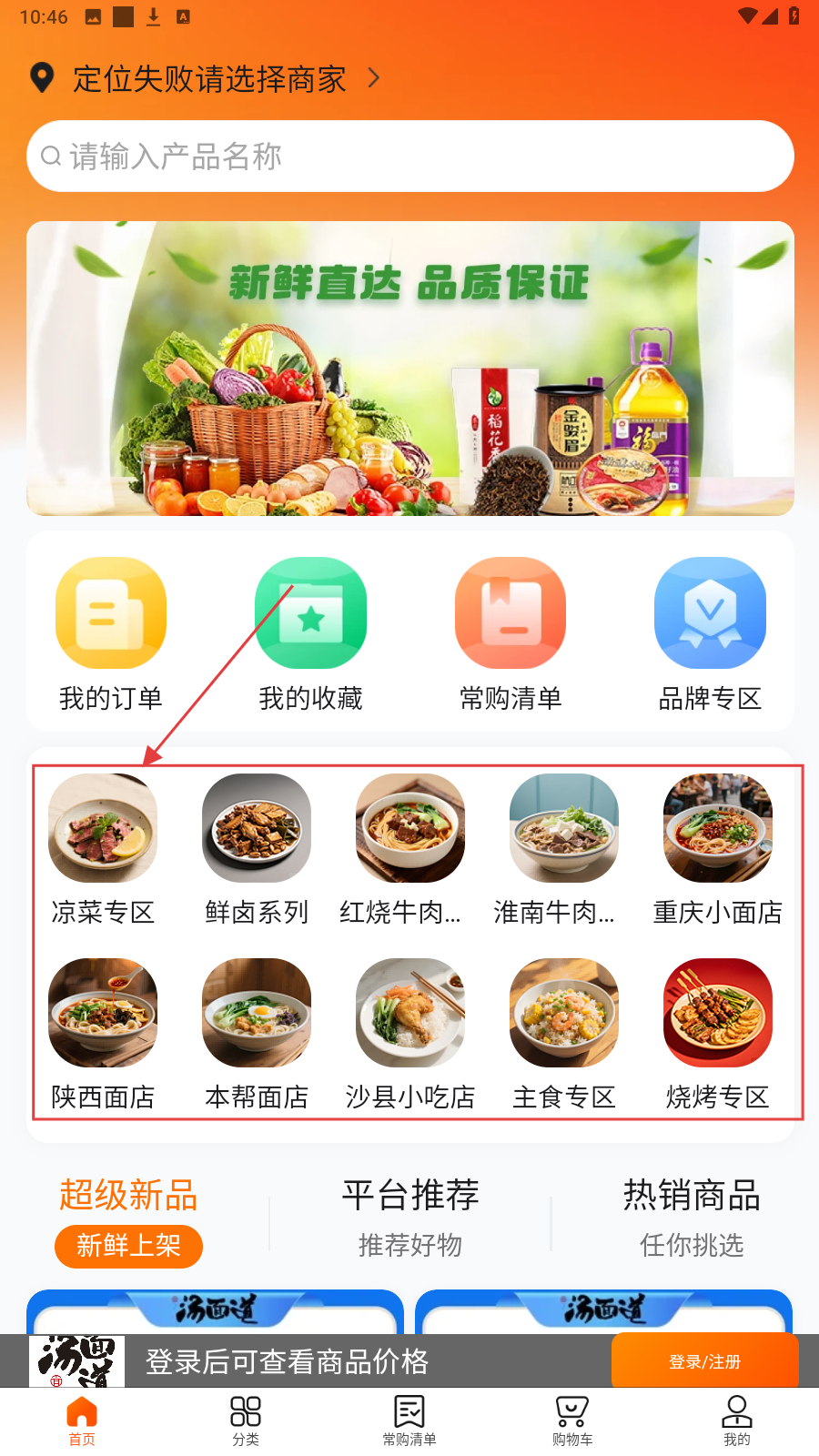819x1456 pixels.
Task: Tap the product name search box
Action: (409, 157)
